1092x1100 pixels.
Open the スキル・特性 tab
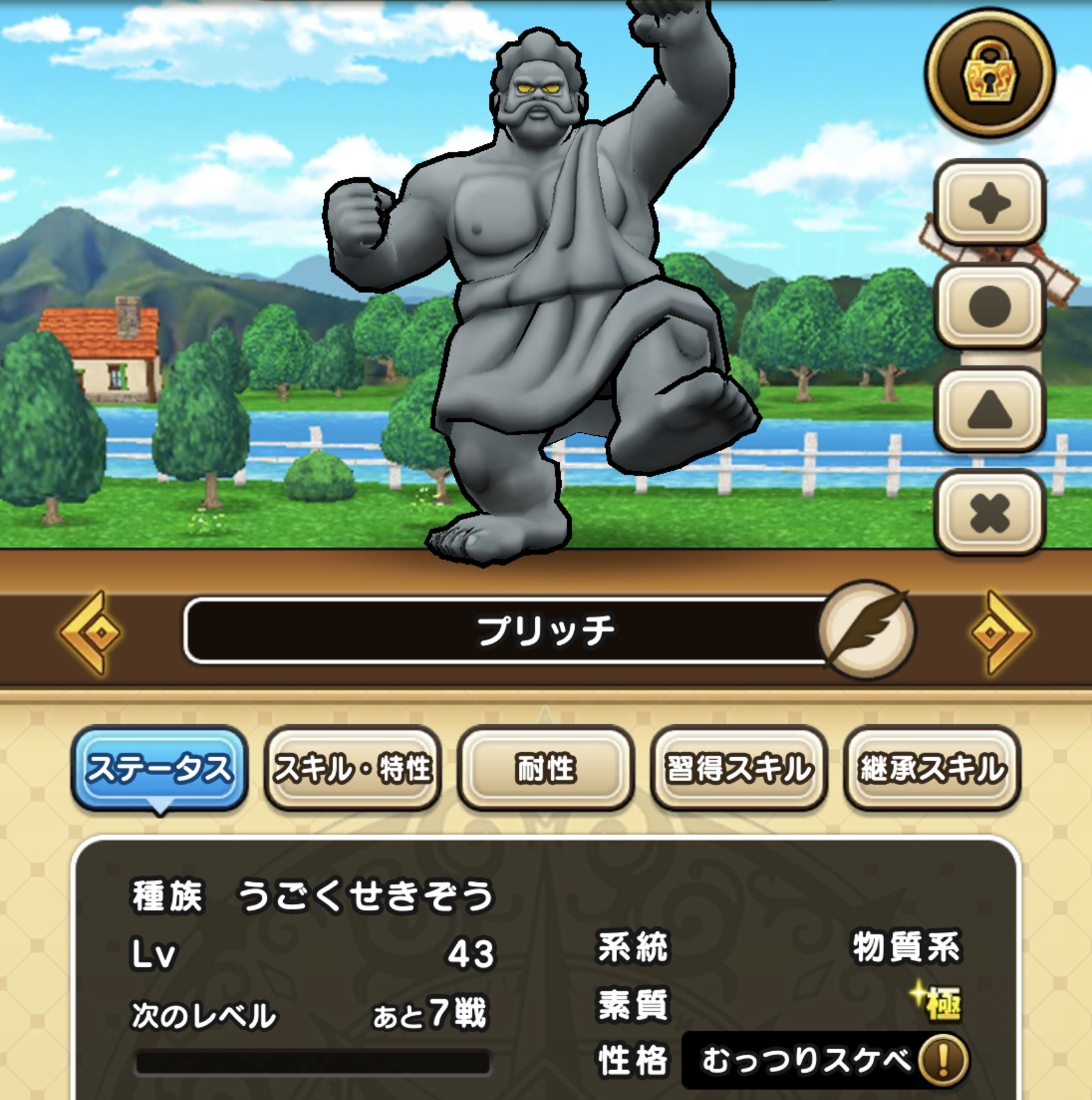pyautogui.click(x=353, y=769)
